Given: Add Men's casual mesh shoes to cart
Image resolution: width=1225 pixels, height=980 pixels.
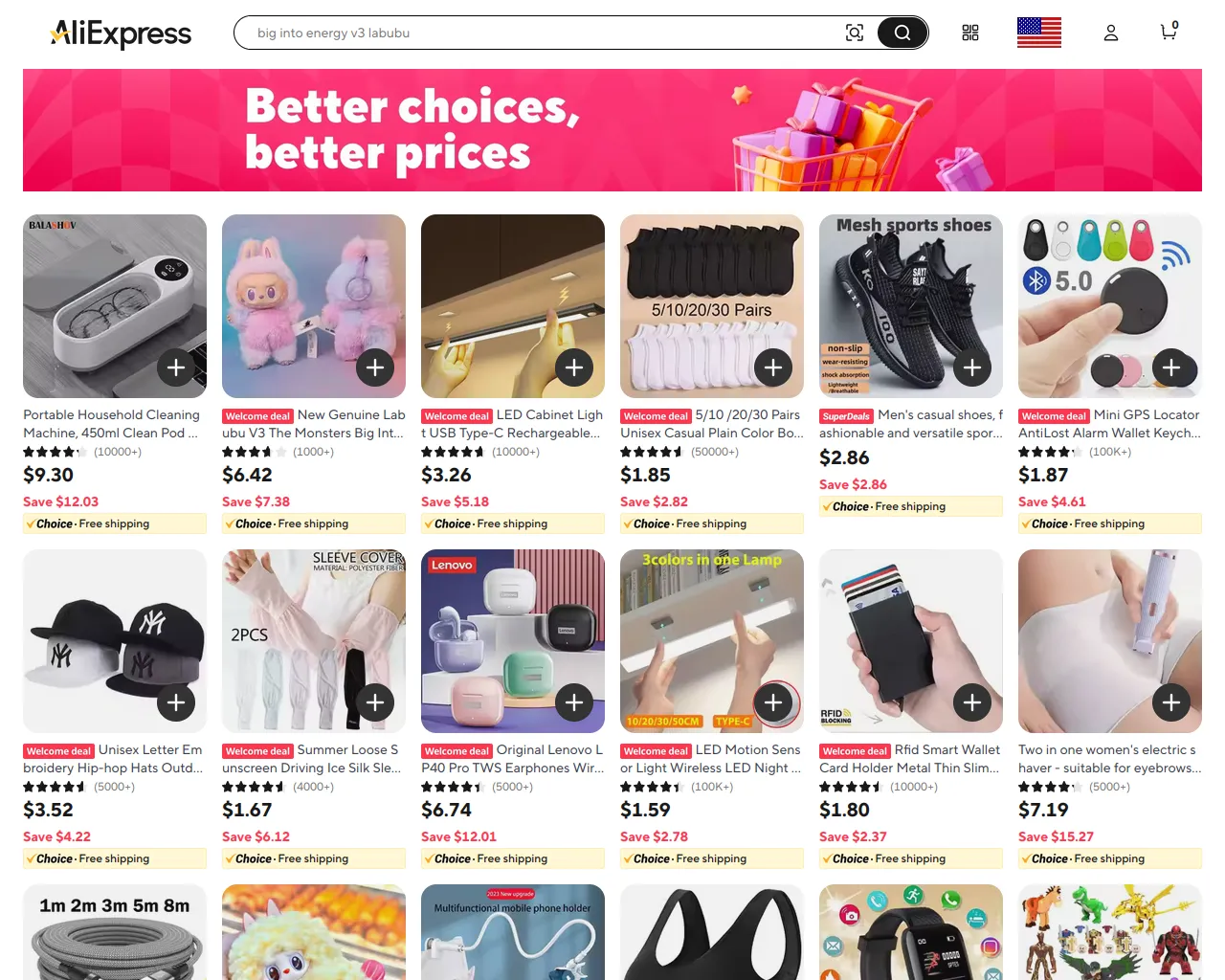Looking at the screenshot, I should 972,367.
